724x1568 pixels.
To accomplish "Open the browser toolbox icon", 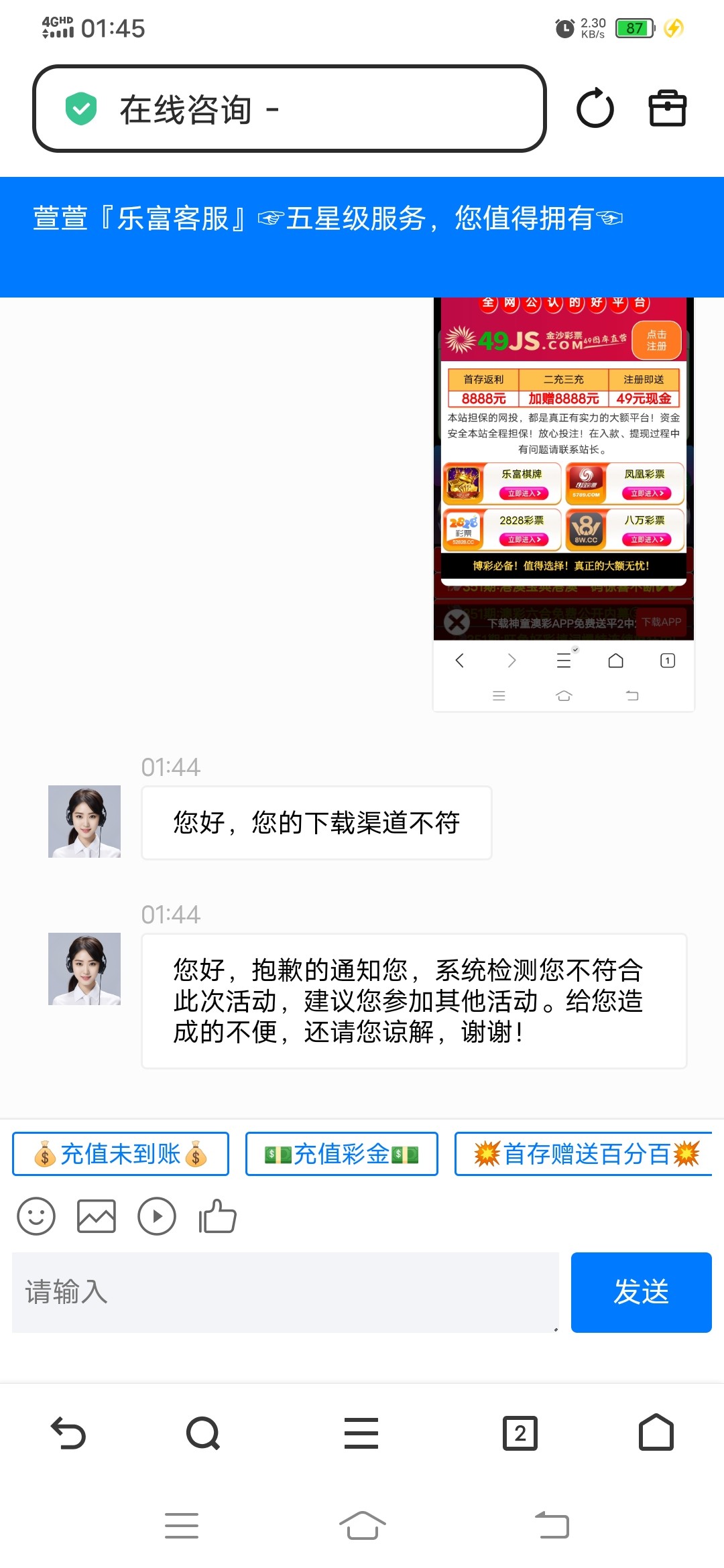I will coord(668,109).
